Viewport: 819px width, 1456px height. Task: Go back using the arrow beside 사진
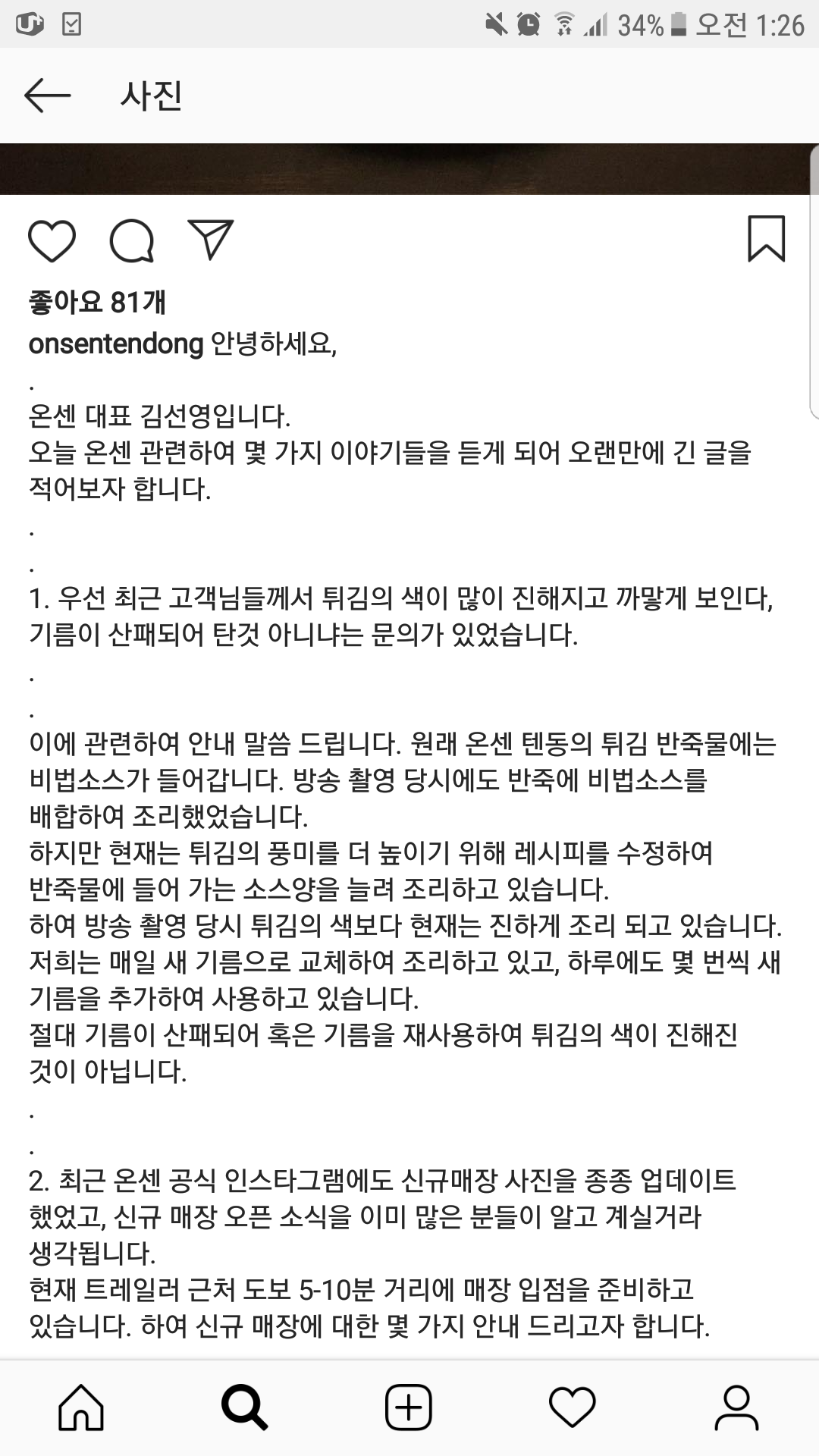click(47, 96)
